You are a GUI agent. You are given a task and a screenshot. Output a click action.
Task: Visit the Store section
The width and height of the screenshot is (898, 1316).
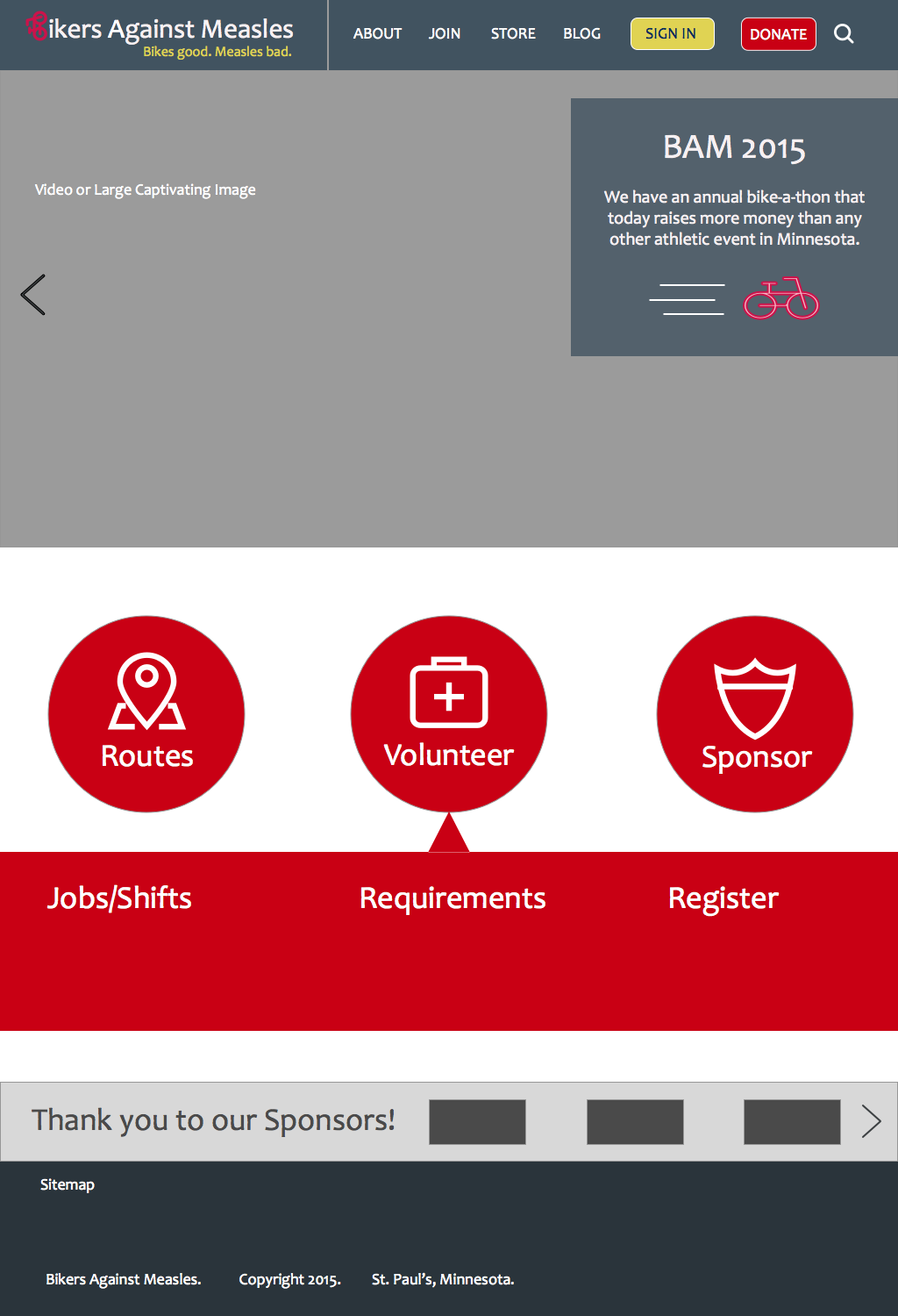(x=513, y=34)
